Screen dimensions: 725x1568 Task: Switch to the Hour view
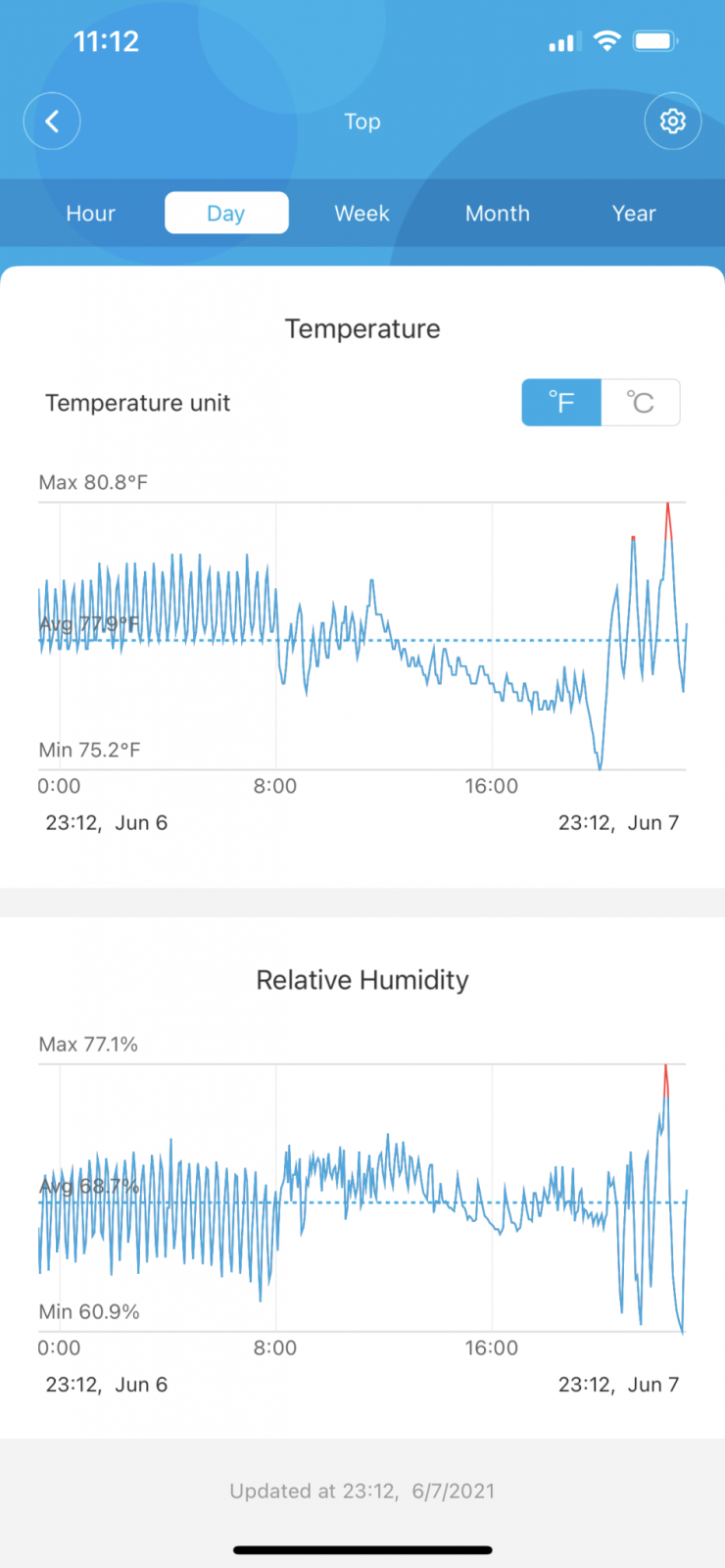[x=90, y=214]
